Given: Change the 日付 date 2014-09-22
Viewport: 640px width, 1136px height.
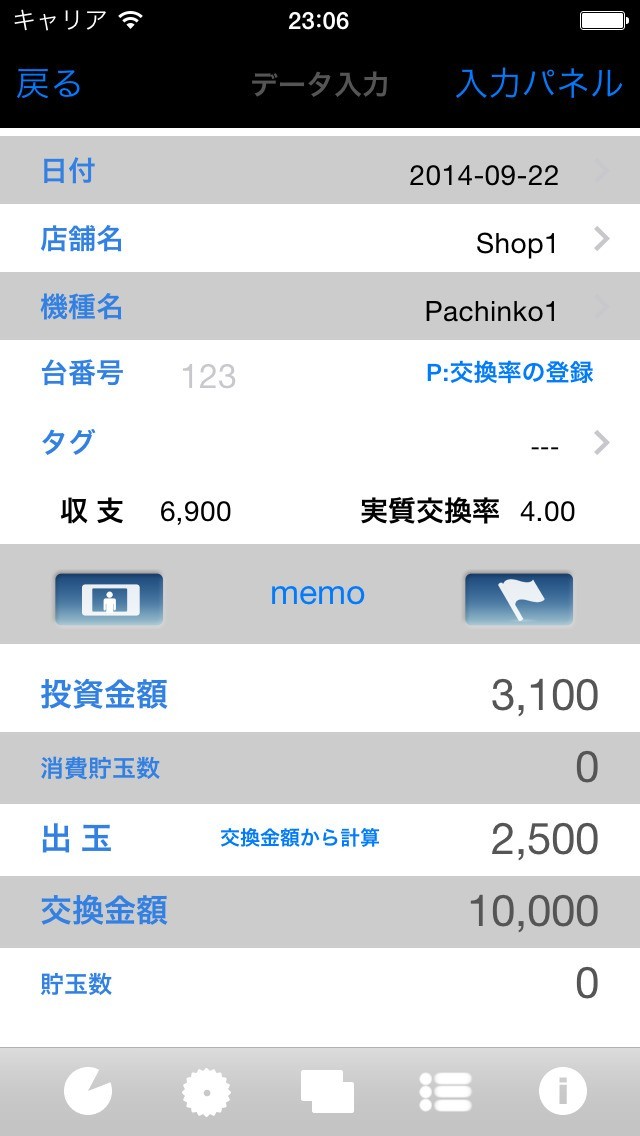Looking at the screenshot, I should (x=483, y=176).
